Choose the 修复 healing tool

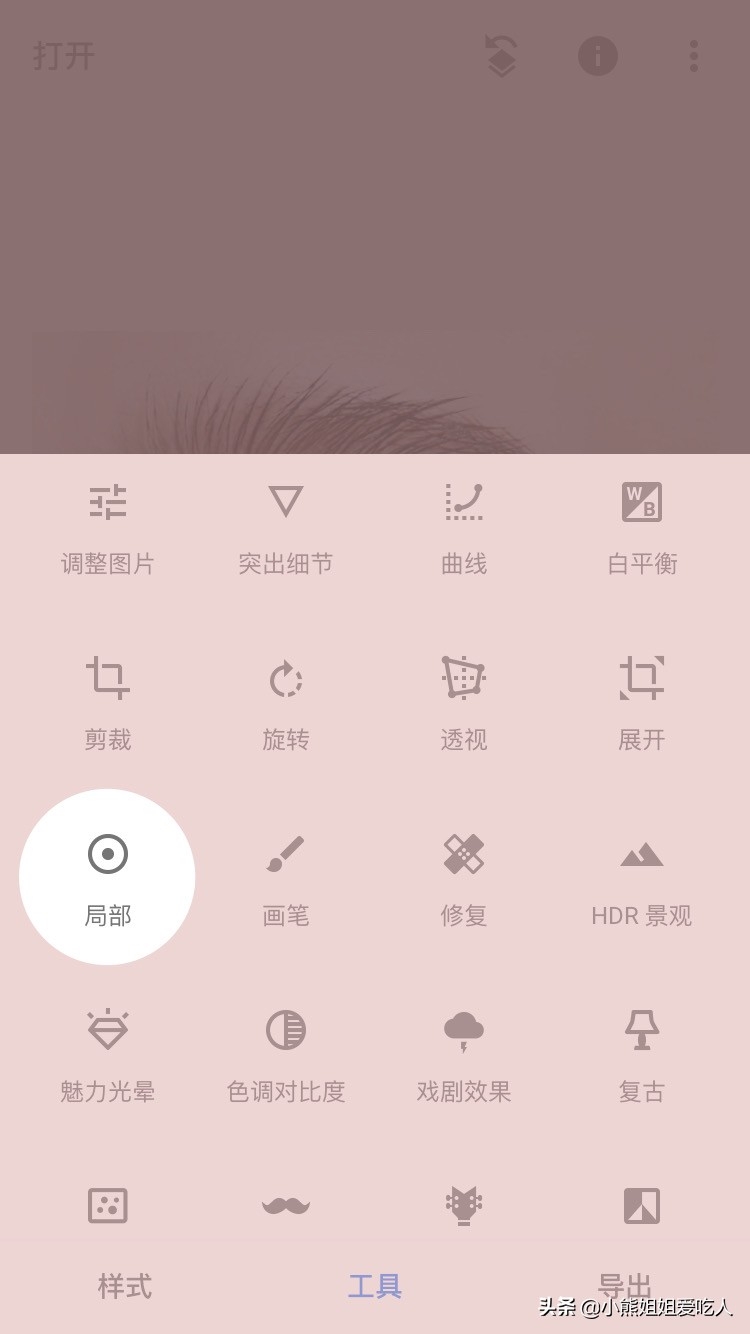pos(464,878)
